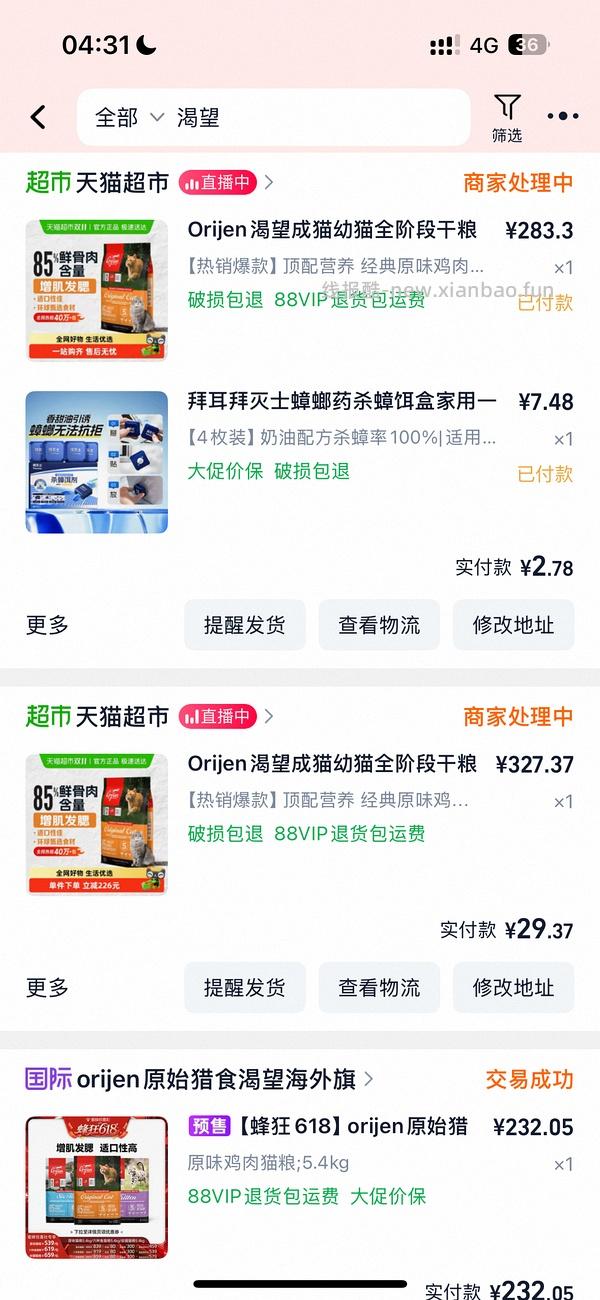
Task: Check 查看物流 for the ¥2.78 order
Action: pyautogui.click(x=379, y=625)
